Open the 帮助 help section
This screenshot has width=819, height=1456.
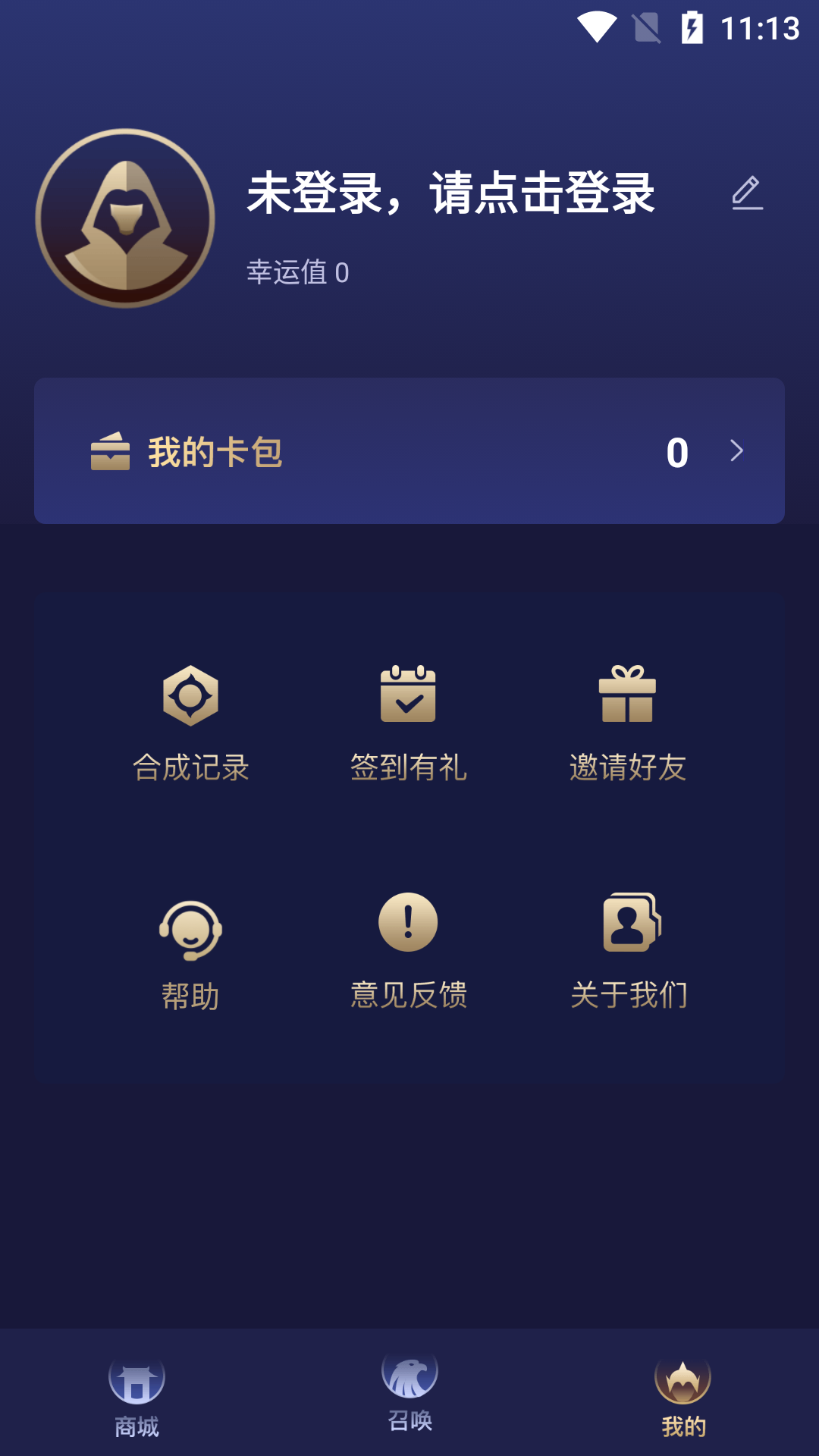tap(190, 952)
